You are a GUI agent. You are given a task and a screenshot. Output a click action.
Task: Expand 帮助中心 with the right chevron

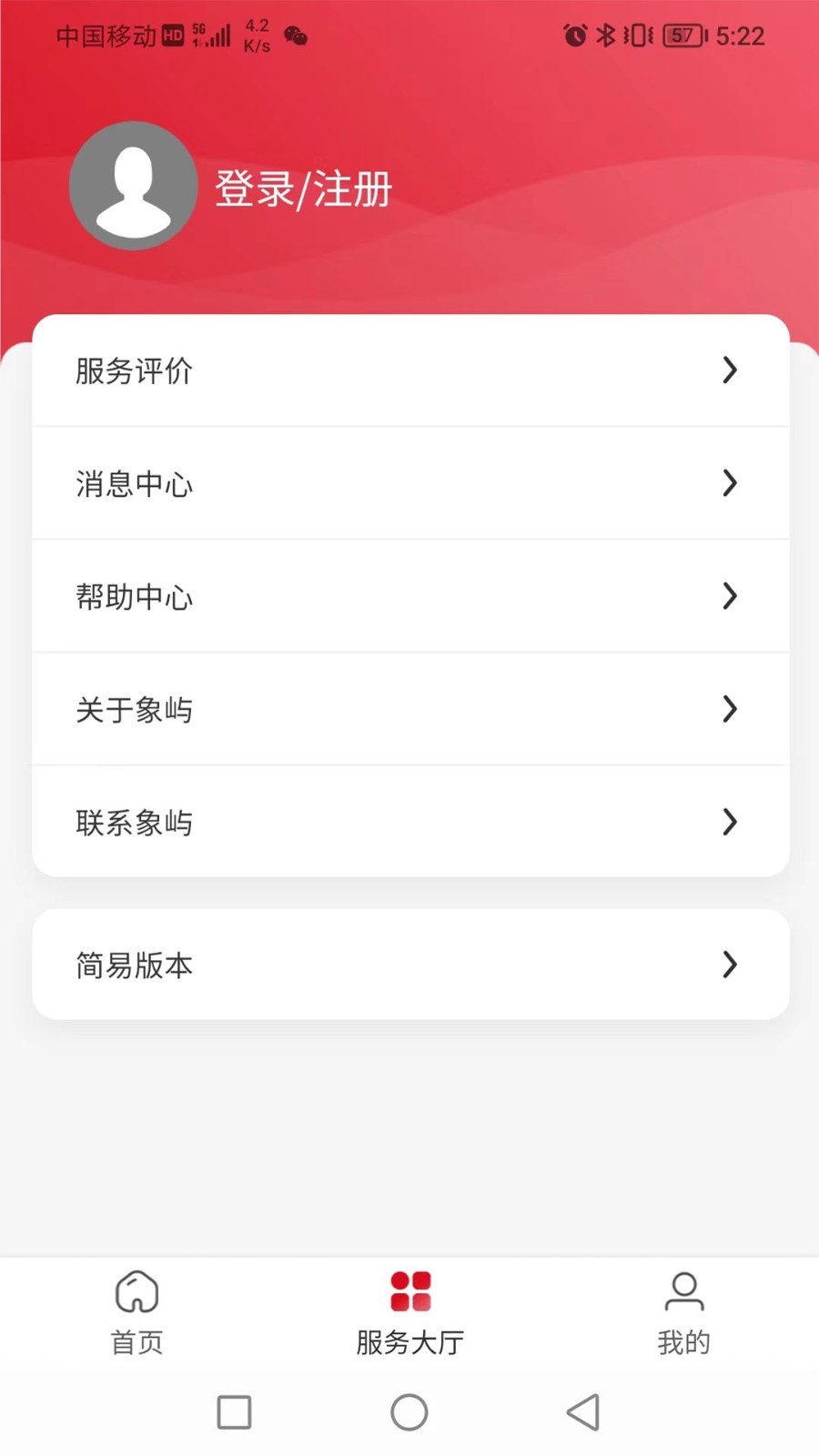[x=730, y=596]
